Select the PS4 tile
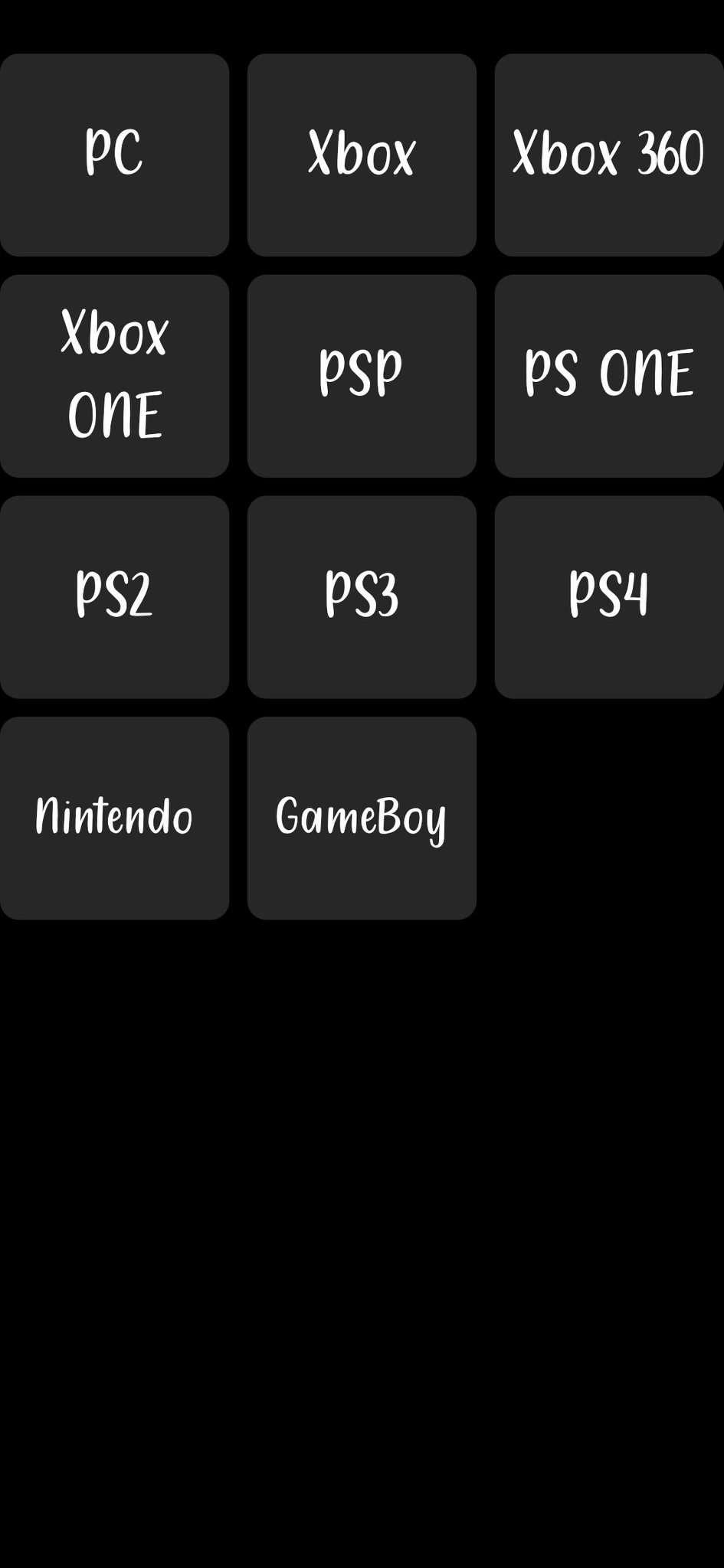 (x=608, y=596)
